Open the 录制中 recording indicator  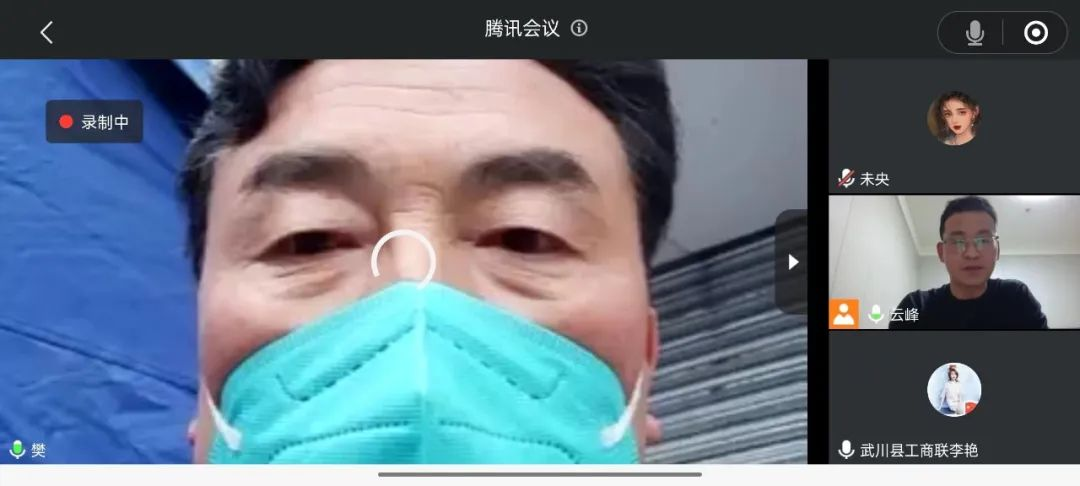point(94,122)
